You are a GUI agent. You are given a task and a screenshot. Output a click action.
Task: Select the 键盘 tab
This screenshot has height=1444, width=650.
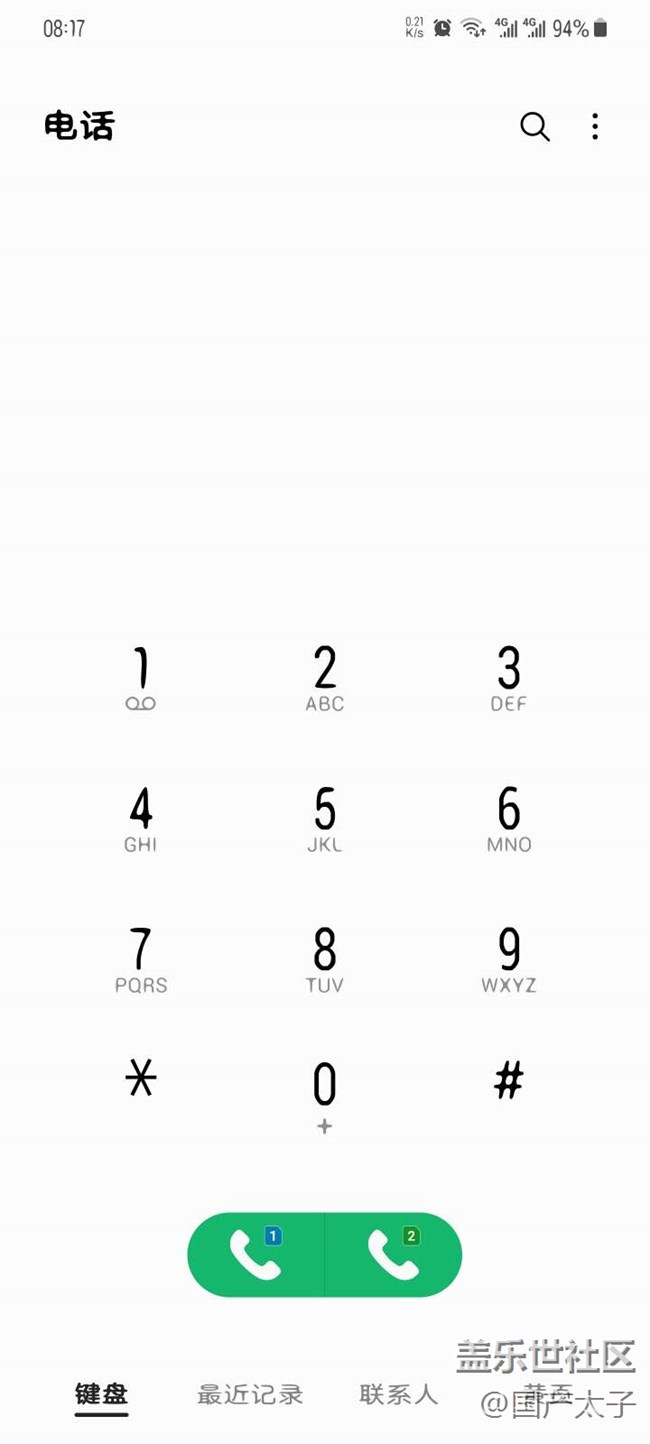click(x=102, y=1395)
